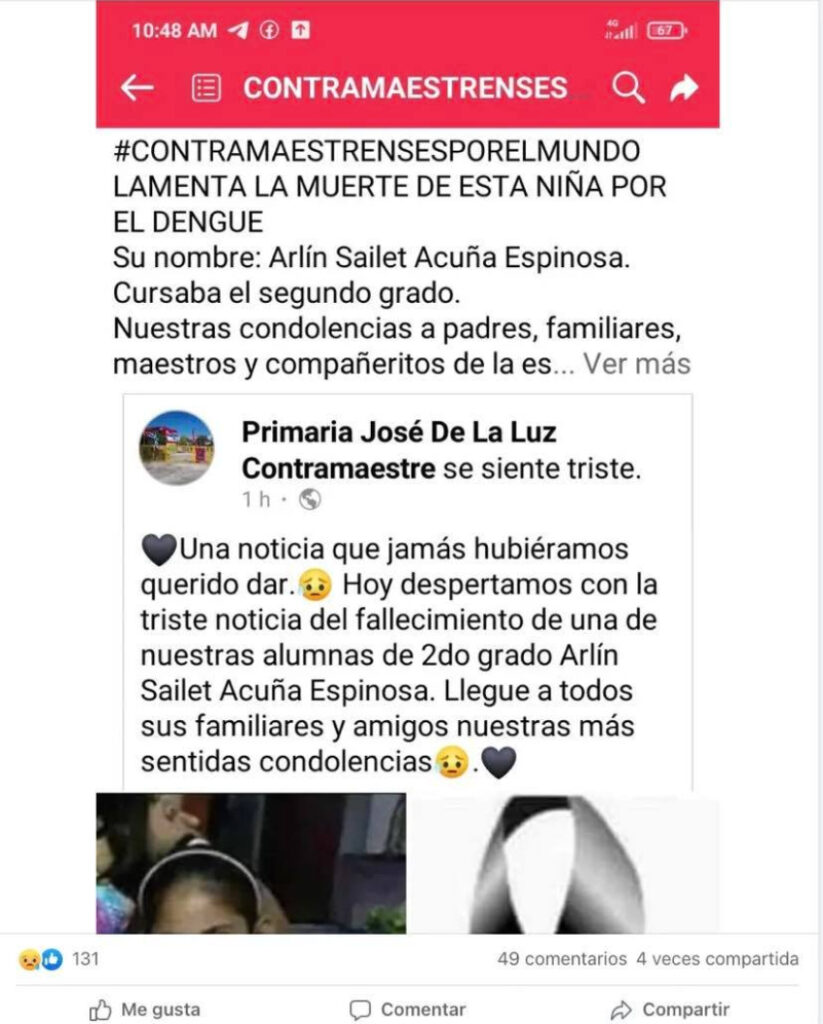Open Primaria José De La Luz Contramaestre page

399,433
